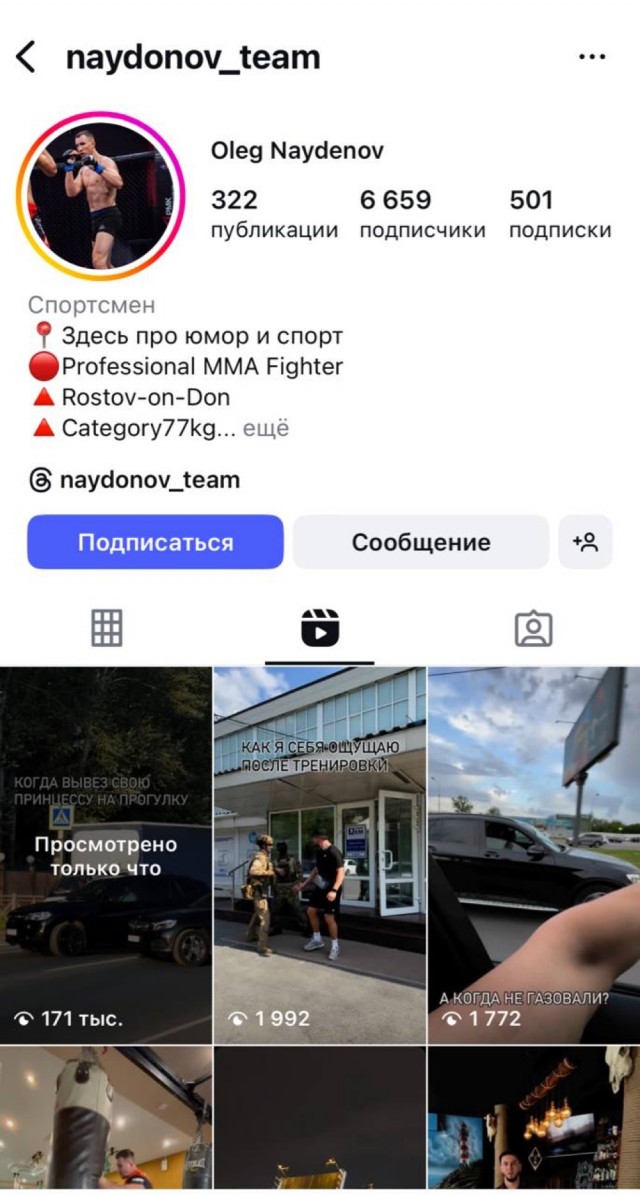Open the reel 'А когда не газовали?'
640x1195 pixels.
tap(533, 855)
